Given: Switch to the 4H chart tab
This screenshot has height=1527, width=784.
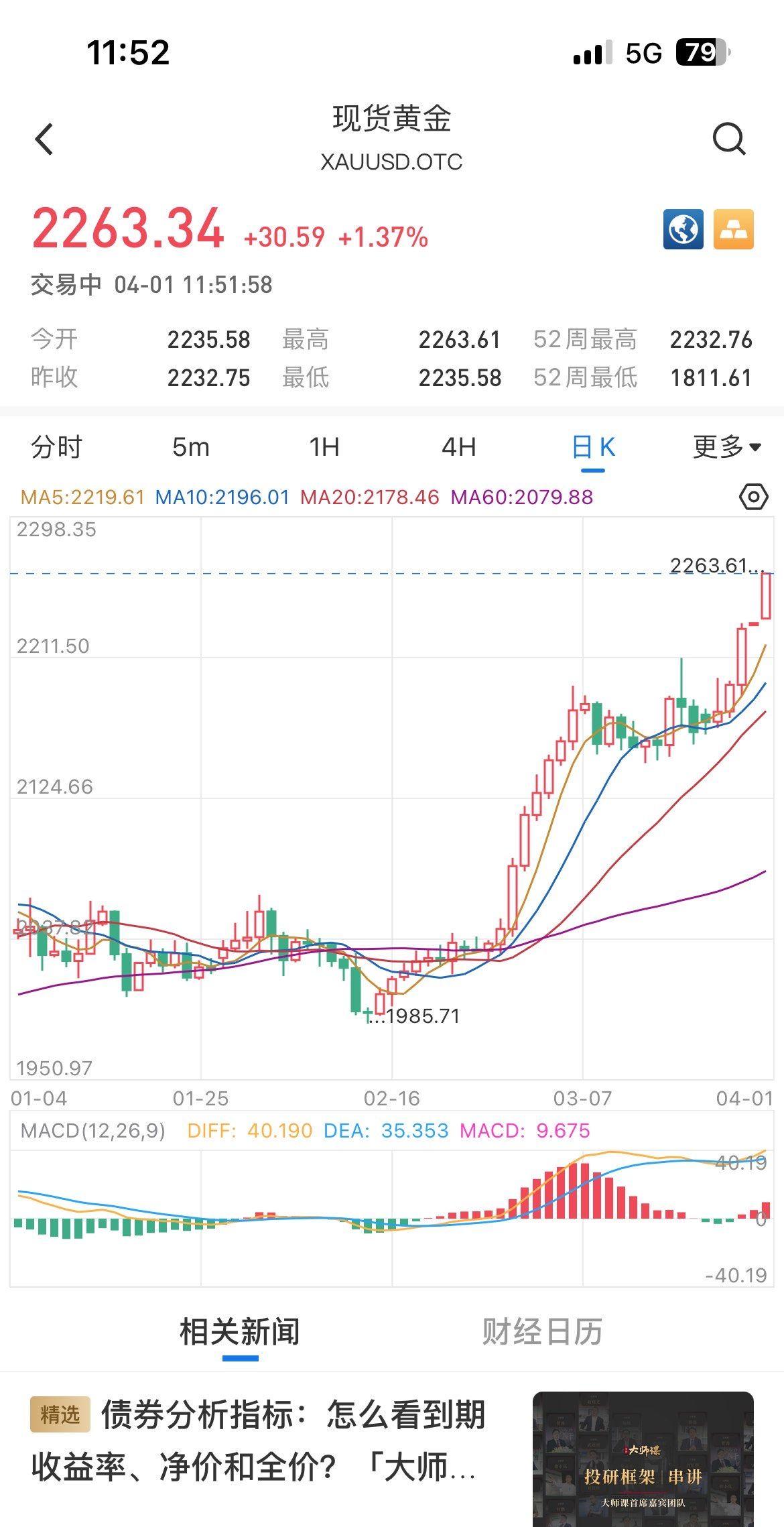Looking at the screenshot, I should (460, 447).
